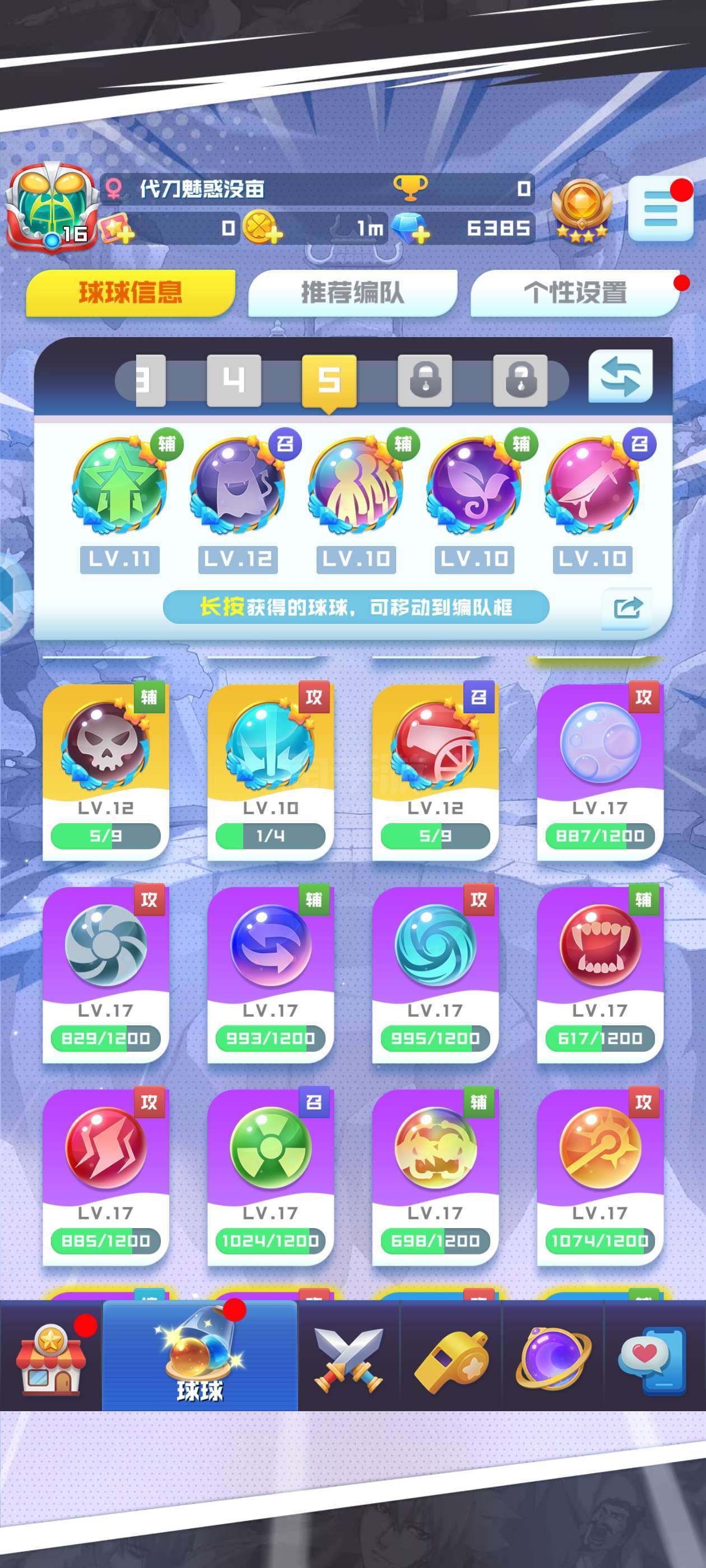Open the red cannon ball card
The width and height of the screenshot is (706, 1568).
pos(435,771)
